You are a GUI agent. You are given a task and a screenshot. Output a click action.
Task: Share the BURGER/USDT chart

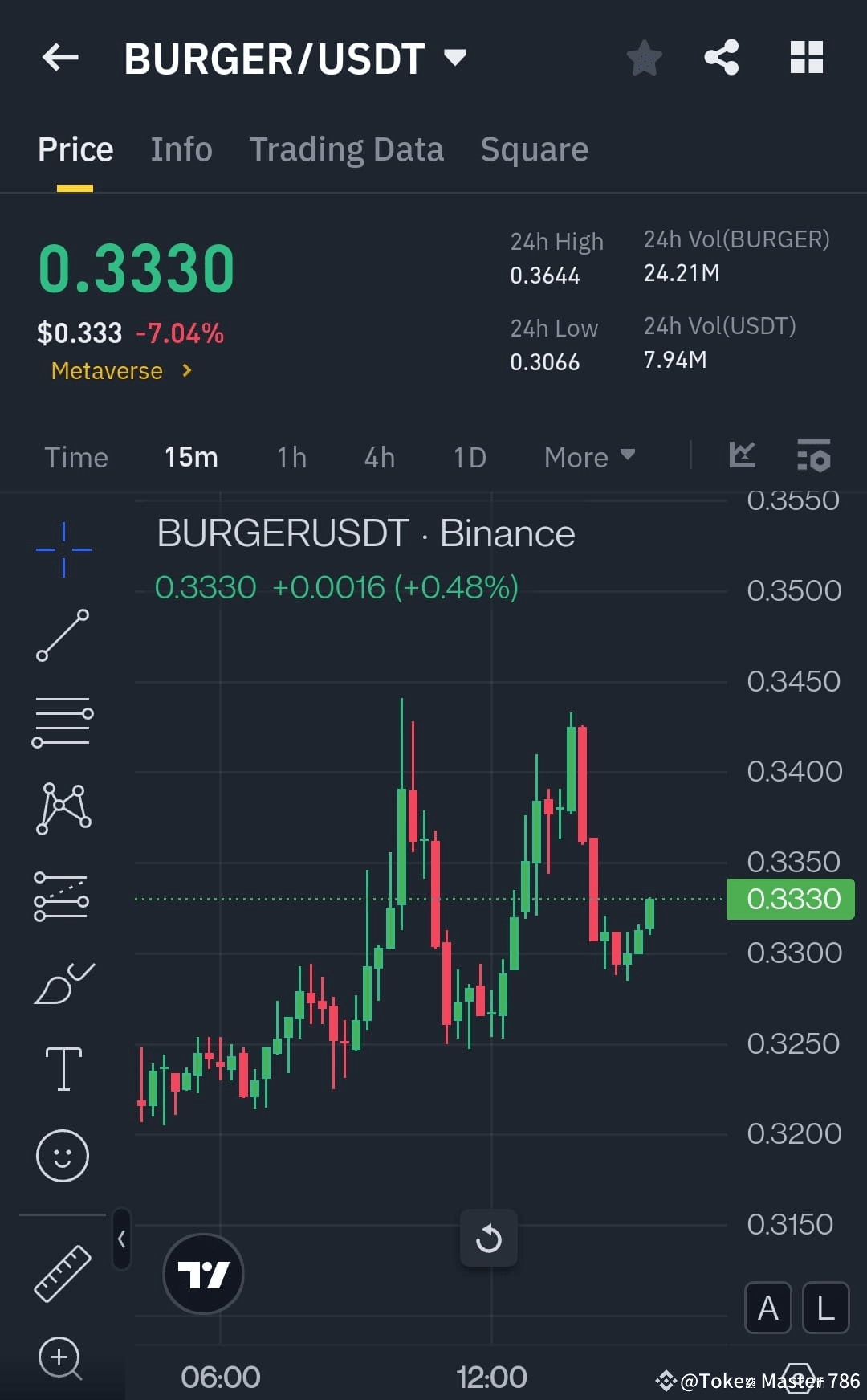pyautogui.click(x=720, y=57)
